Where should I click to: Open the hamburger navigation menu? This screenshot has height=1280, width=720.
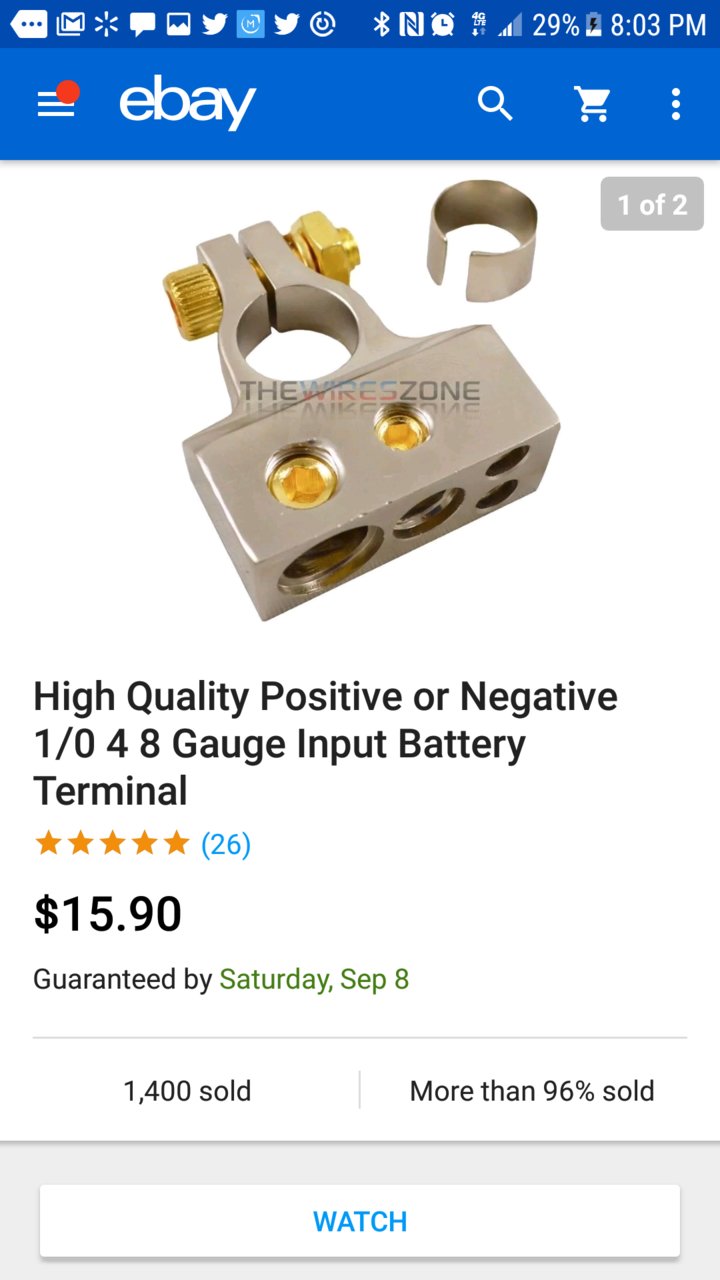coord(56,104)
